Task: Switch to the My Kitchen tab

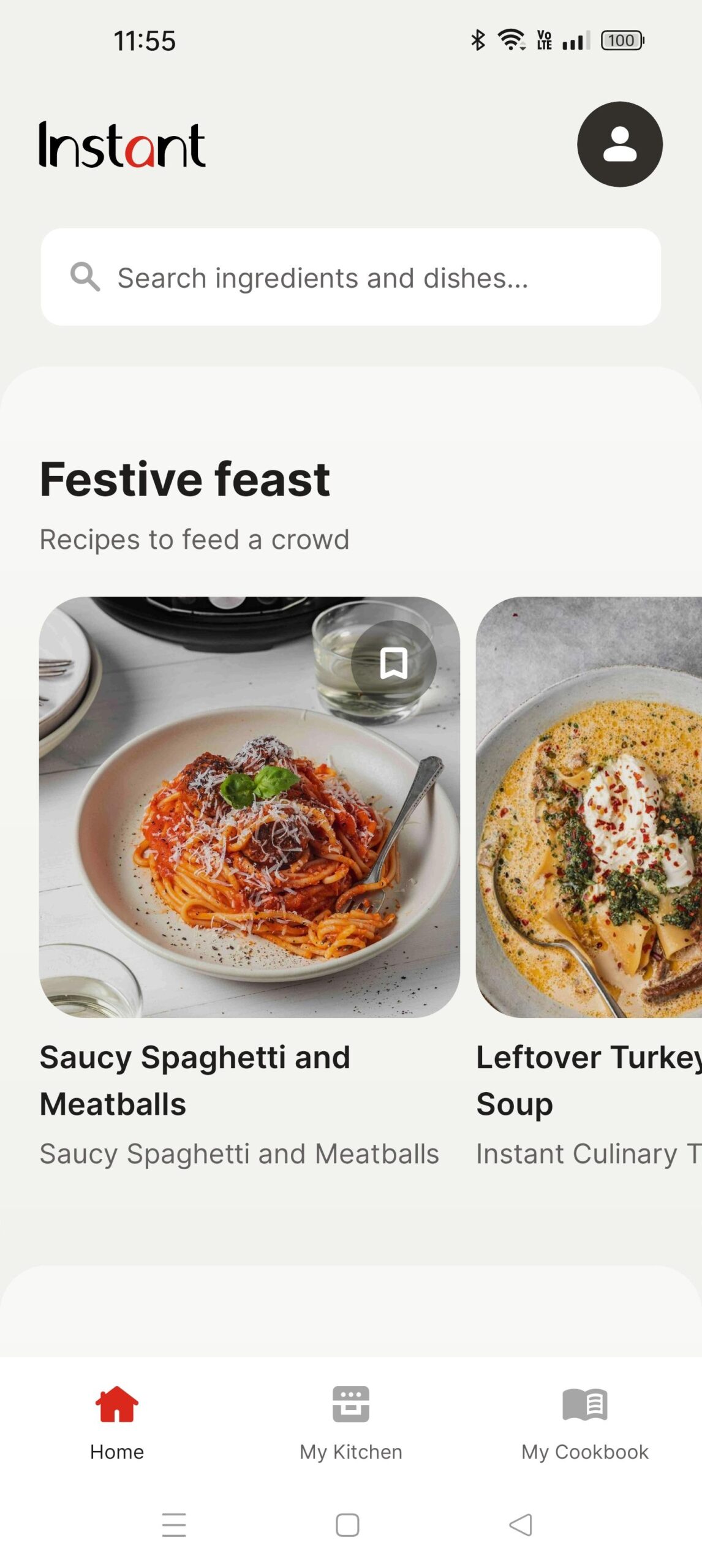Action: (x=350, y=1421)
